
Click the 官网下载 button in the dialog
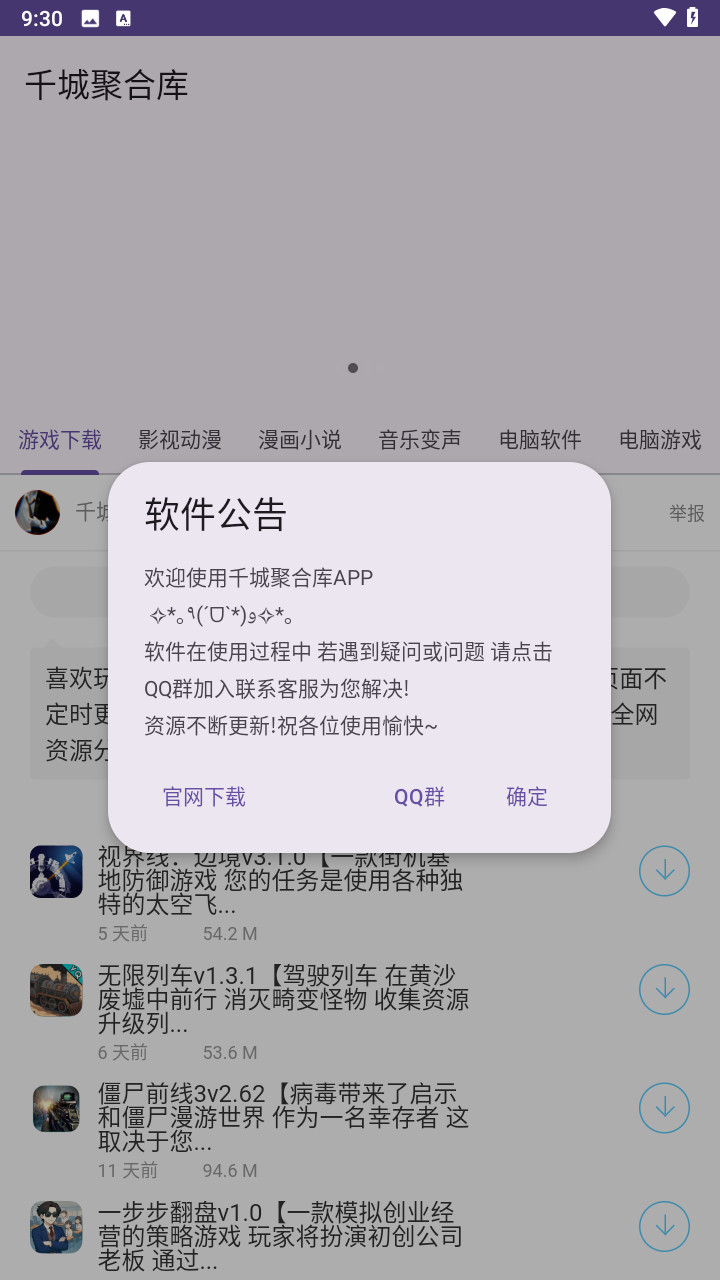[203, 797]
